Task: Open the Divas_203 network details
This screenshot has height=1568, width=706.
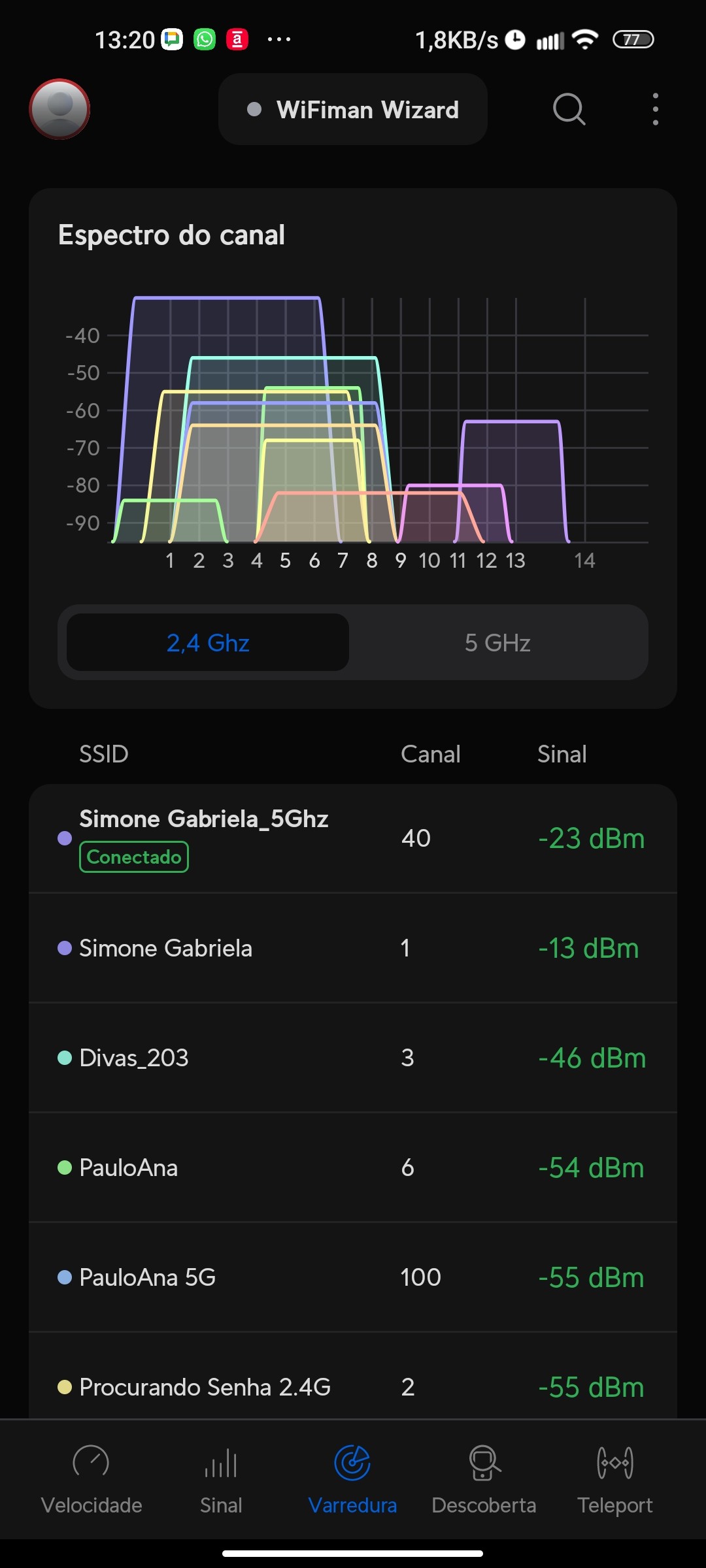Action: [353, 1058]
